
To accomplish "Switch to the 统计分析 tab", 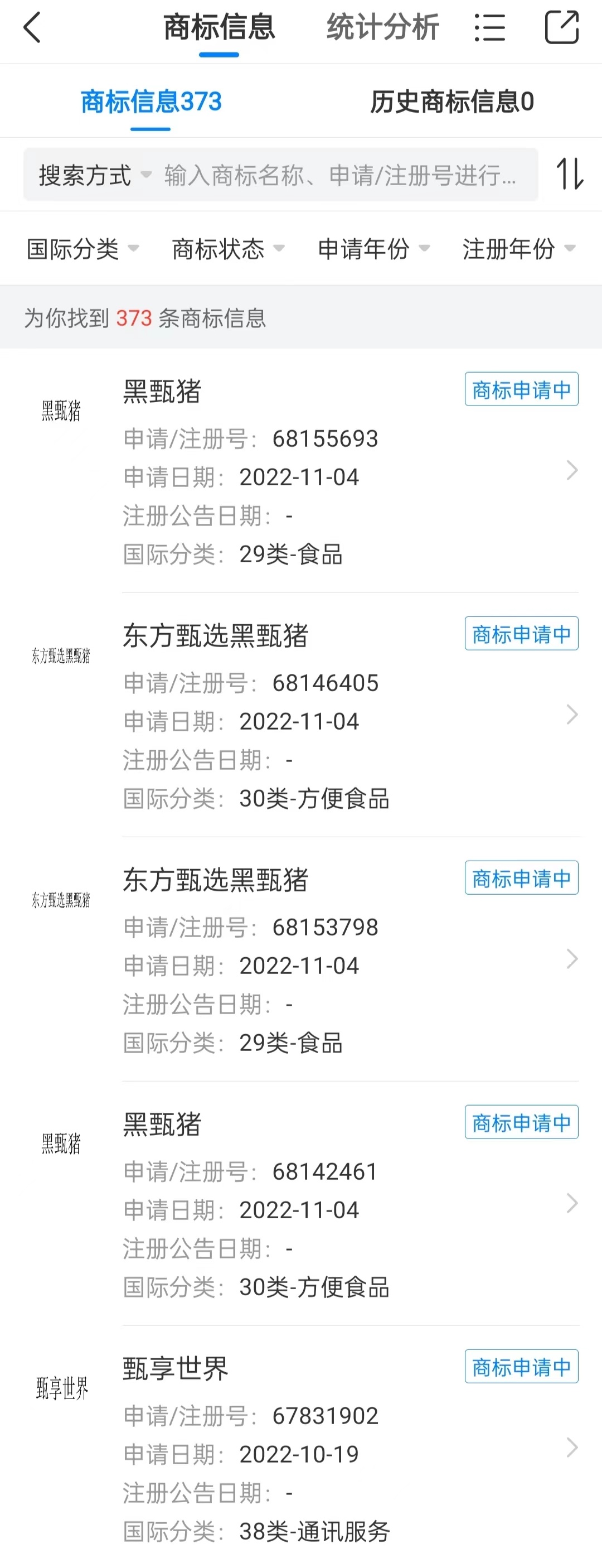I will 382,28.
